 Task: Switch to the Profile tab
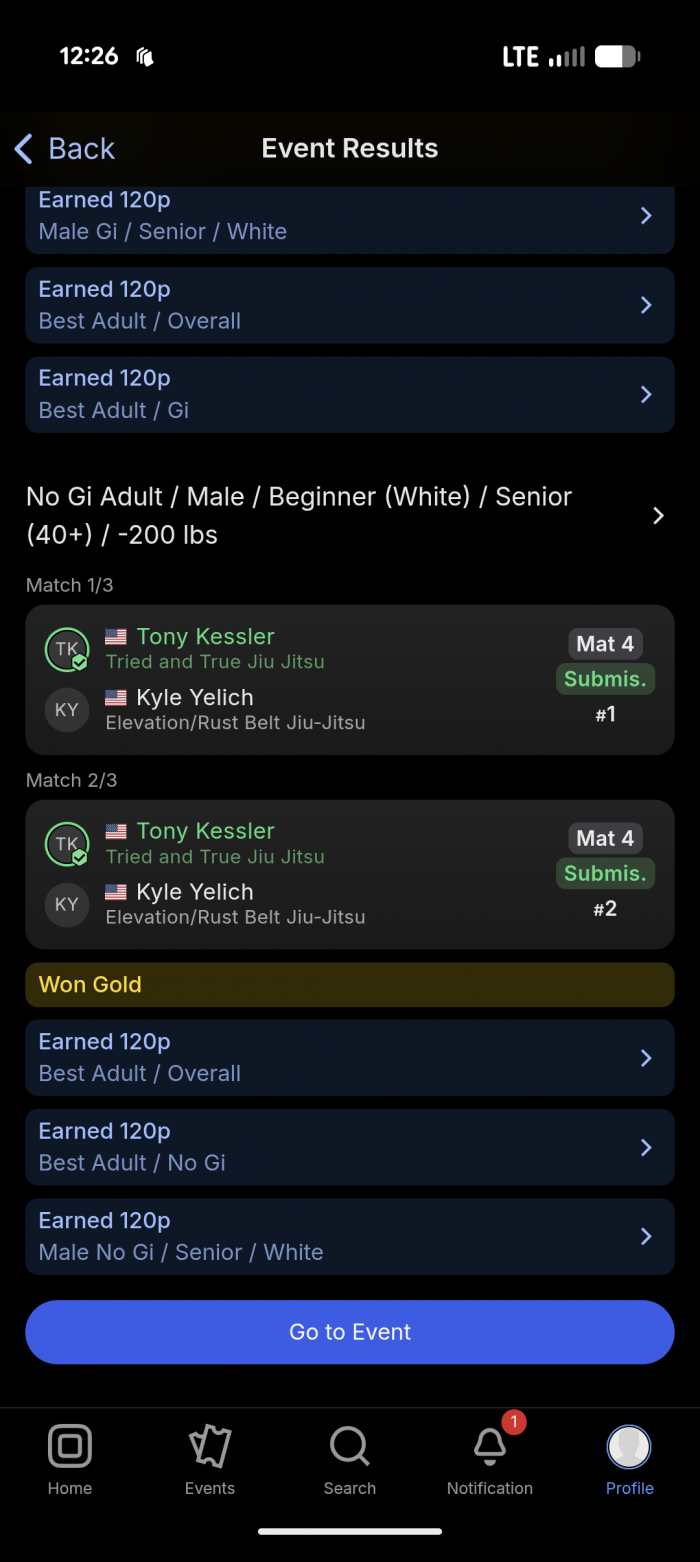(x=630, y=1460)
